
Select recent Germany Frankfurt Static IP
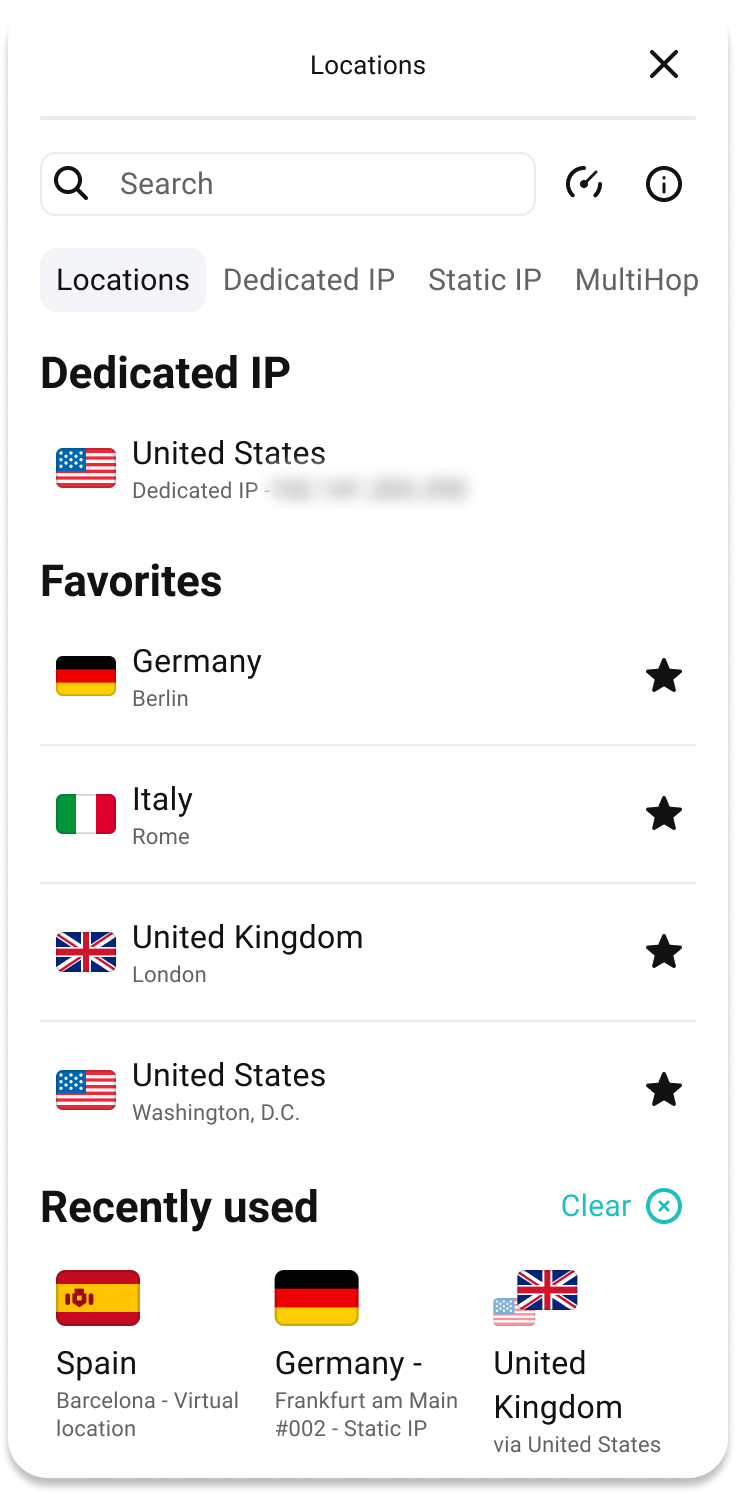pyautogui.click(x=366, y=1355)
